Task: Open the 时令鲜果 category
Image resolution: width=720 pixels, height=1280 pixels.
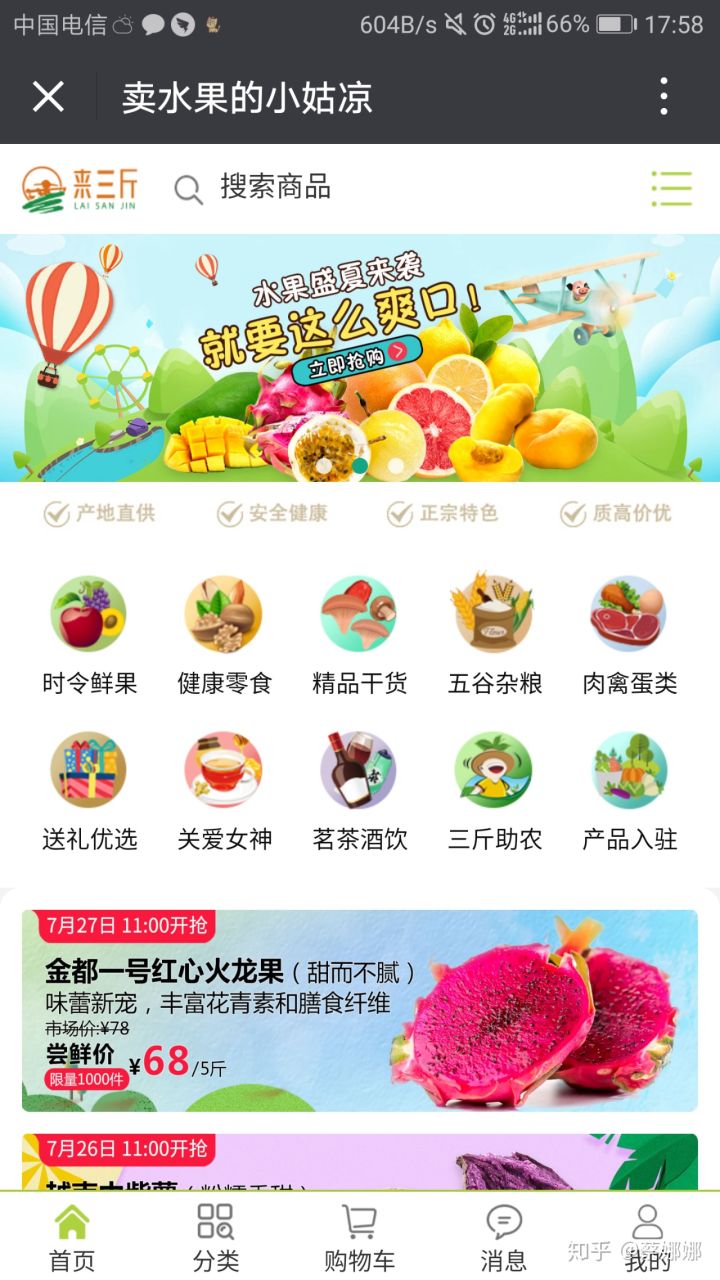Action: pyautogui.click(x=89, y=635)
